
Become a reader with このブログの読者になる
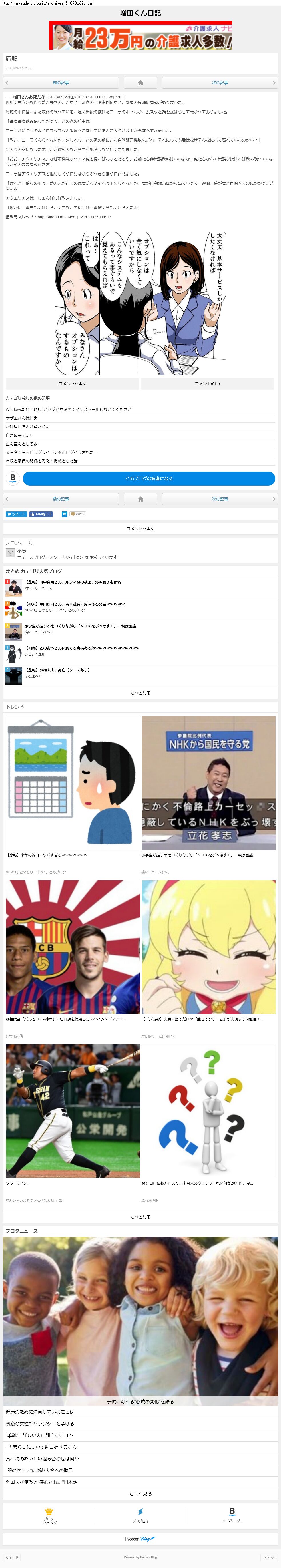(149, 478)
